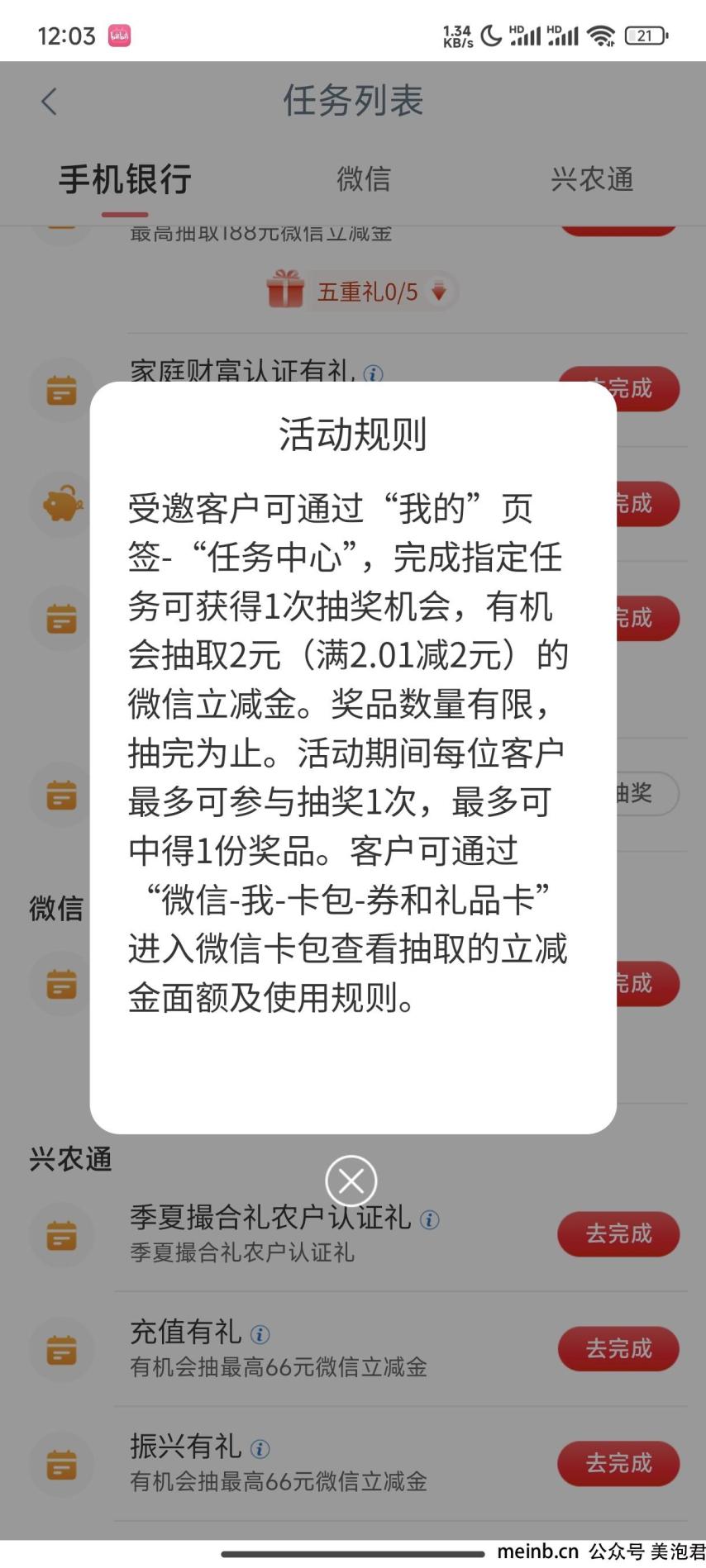Image resolution: width=706 pixels, height=1568 pixels.
Task: Switch to the 兴农通 tab
Action: [592, 179]
